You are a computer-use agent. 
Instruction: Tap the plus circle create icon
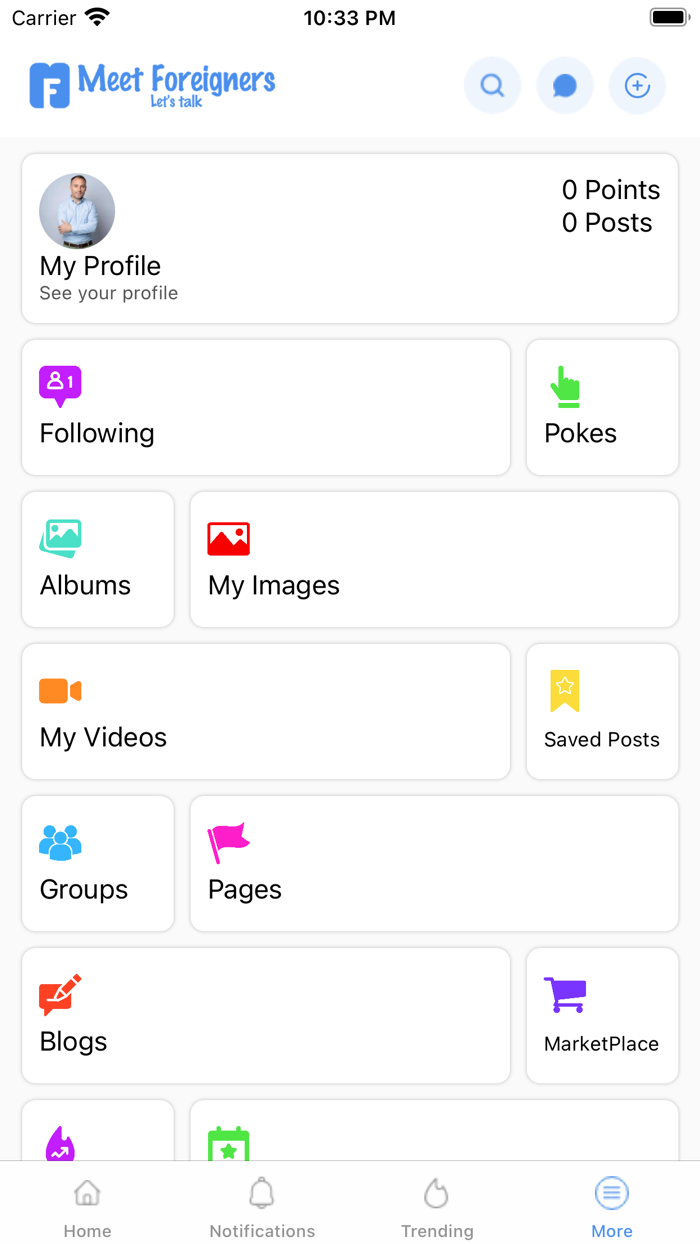pos(637,86)
